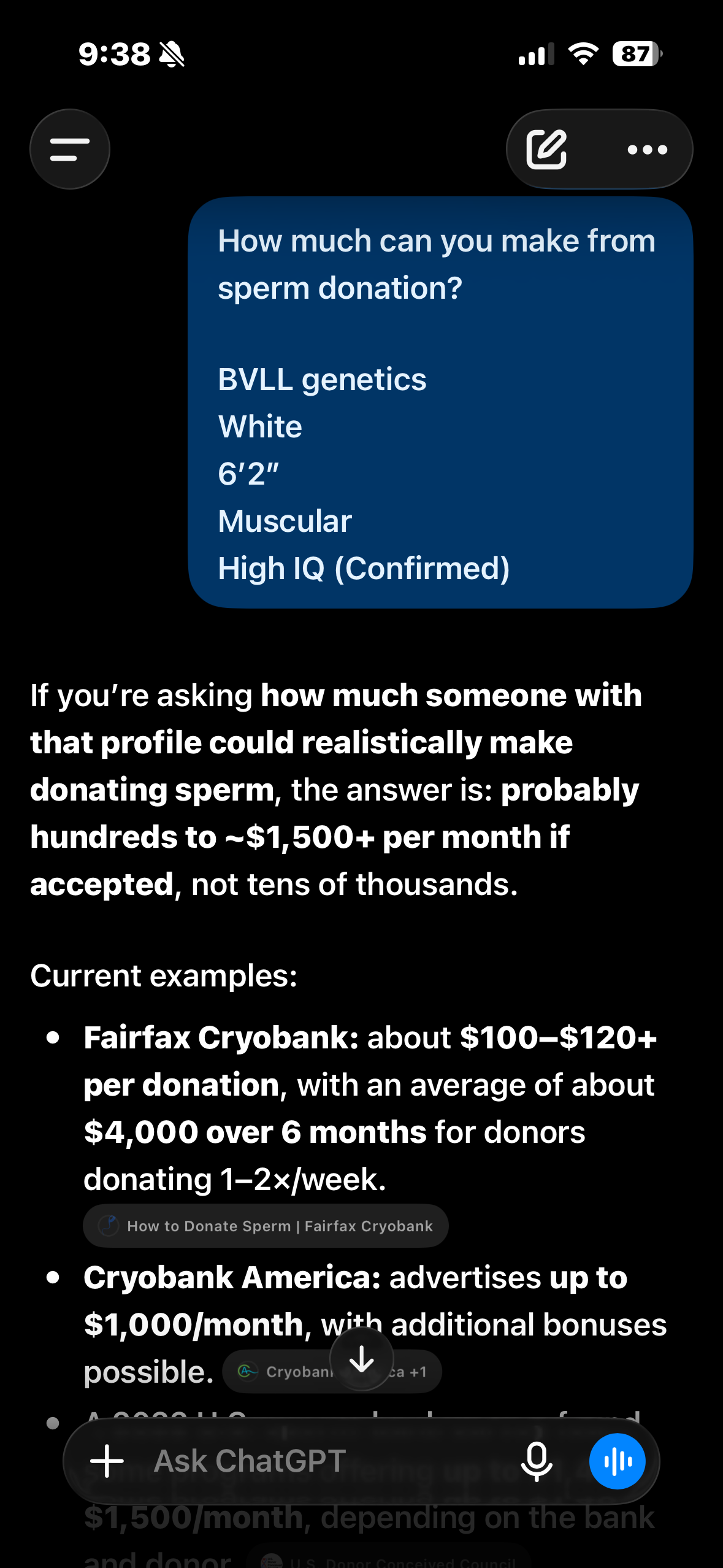Screen dimensions: 723x1568
Task: Open the Cryobank America source chip
Action: (332, 1371)
